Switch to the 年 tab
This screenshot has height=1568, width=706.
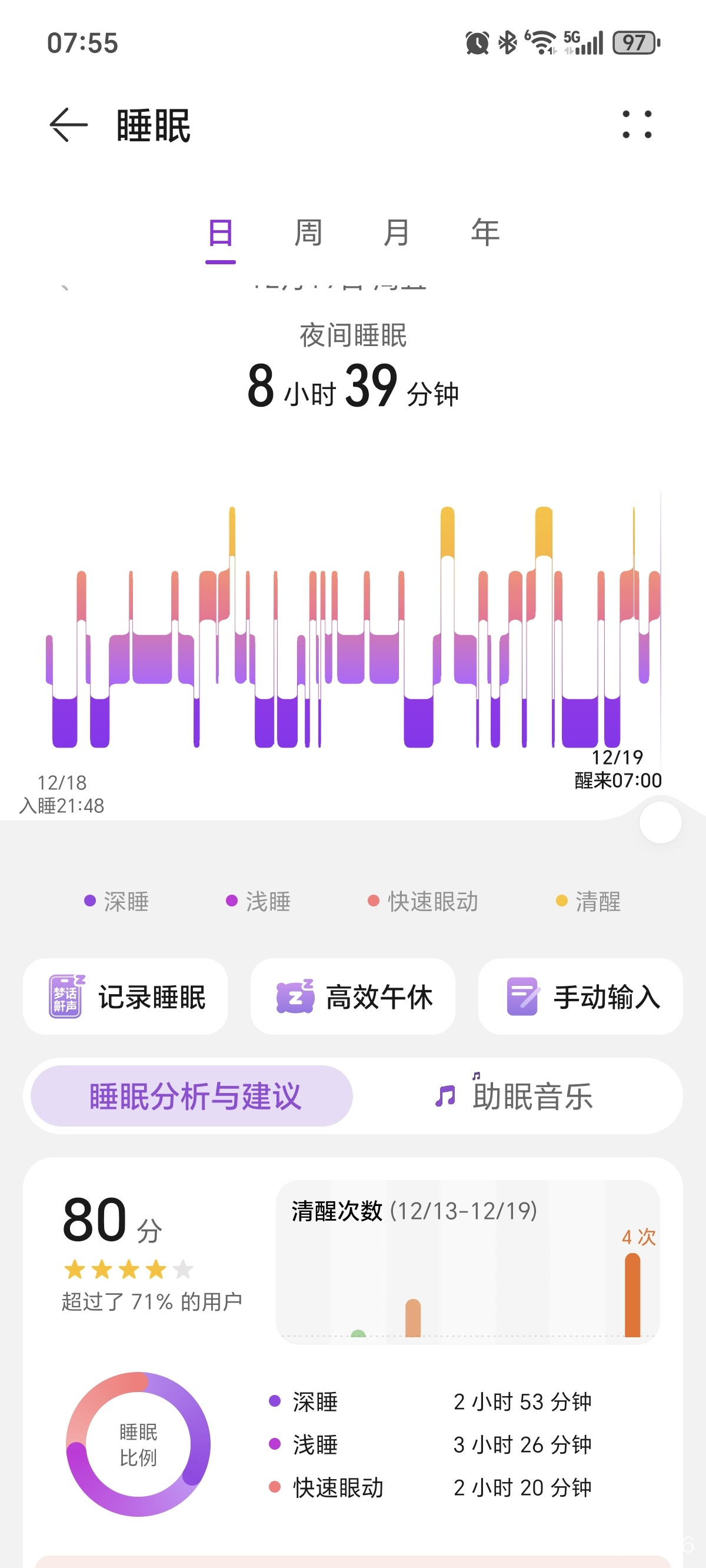(x=485, y=233)
